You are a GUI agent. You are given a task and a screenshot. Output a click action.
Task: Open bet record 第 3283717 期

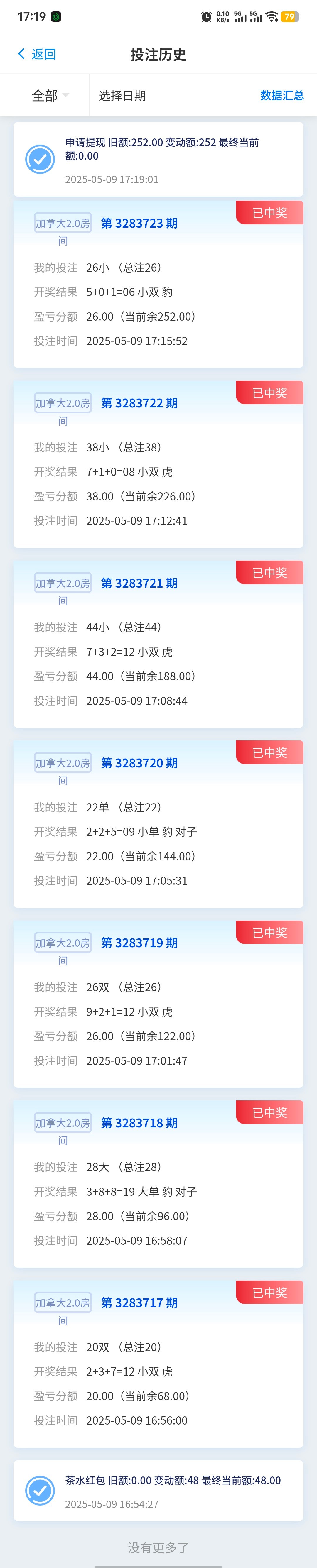pos(158,1364)
